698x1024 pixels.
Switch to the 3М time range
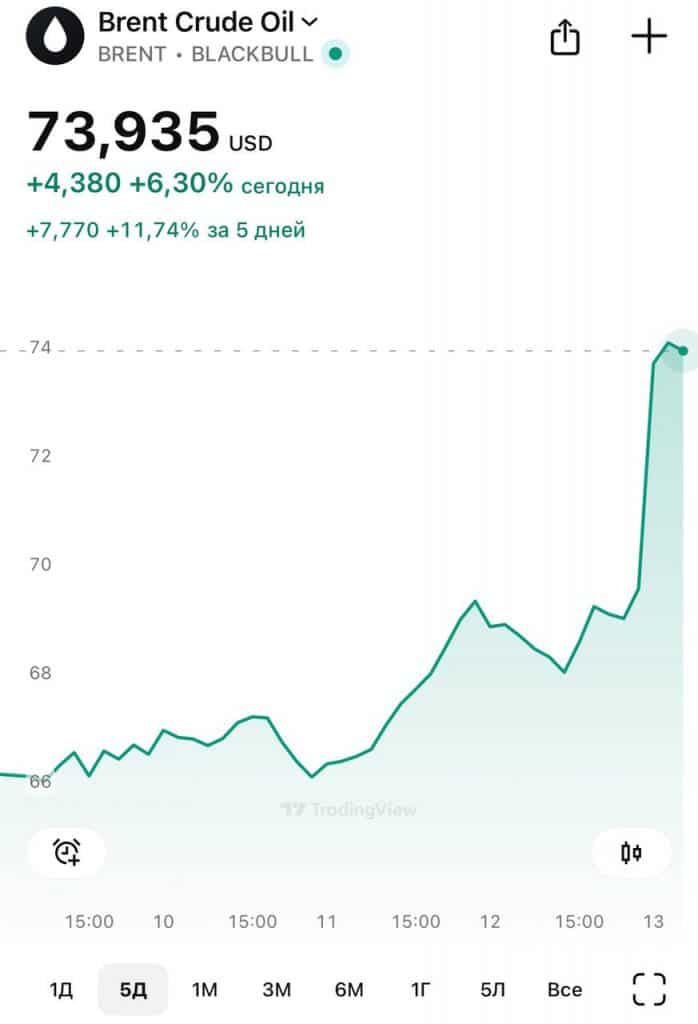point(276,990)
